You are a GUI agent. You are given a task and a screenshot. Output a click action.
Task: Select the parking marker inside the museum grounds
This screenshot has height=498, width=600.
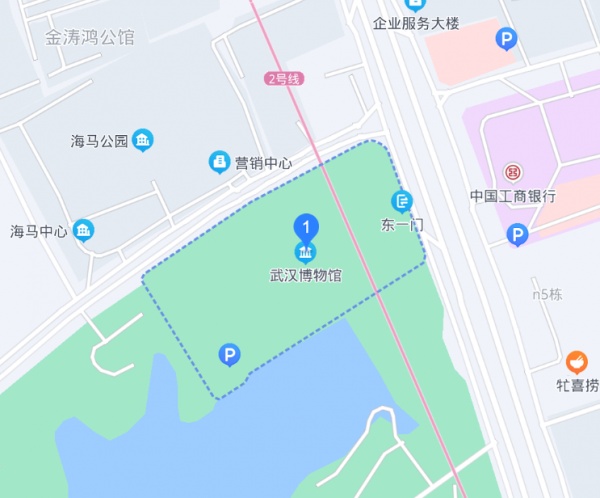(x=229, y=354)
